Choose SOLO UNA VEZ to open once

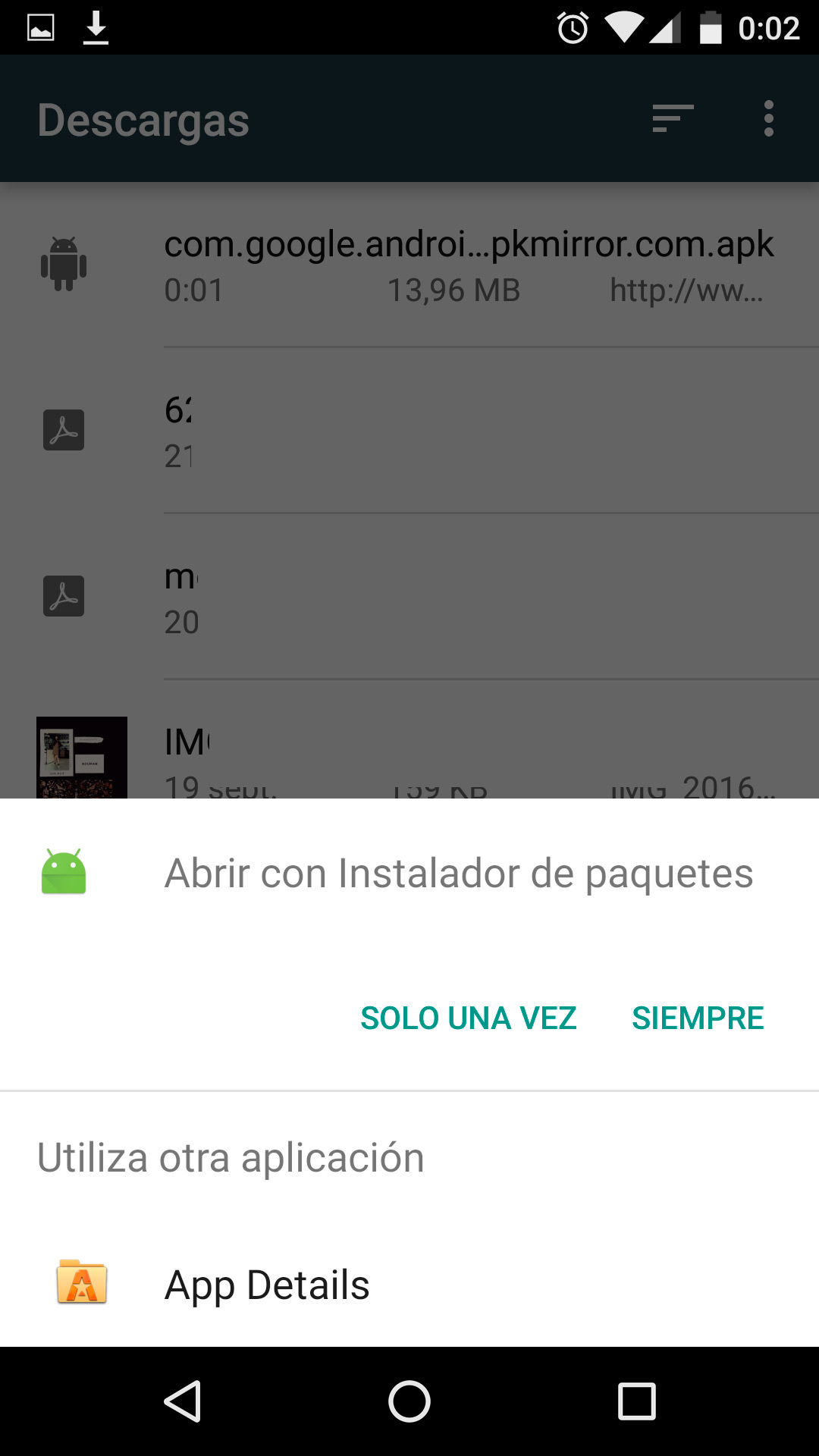468,1018
